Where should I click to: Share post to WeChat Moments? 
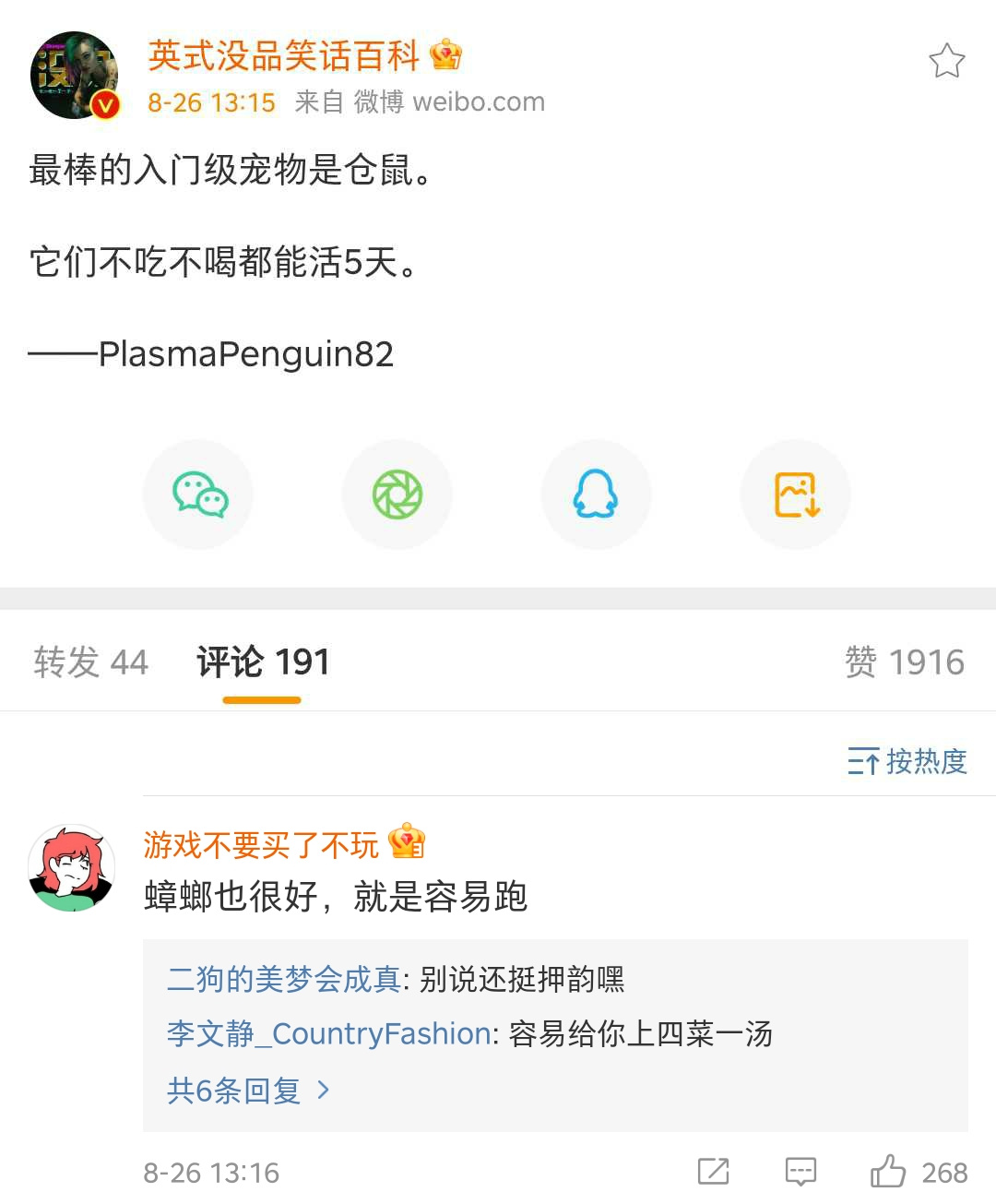(397, 495)
